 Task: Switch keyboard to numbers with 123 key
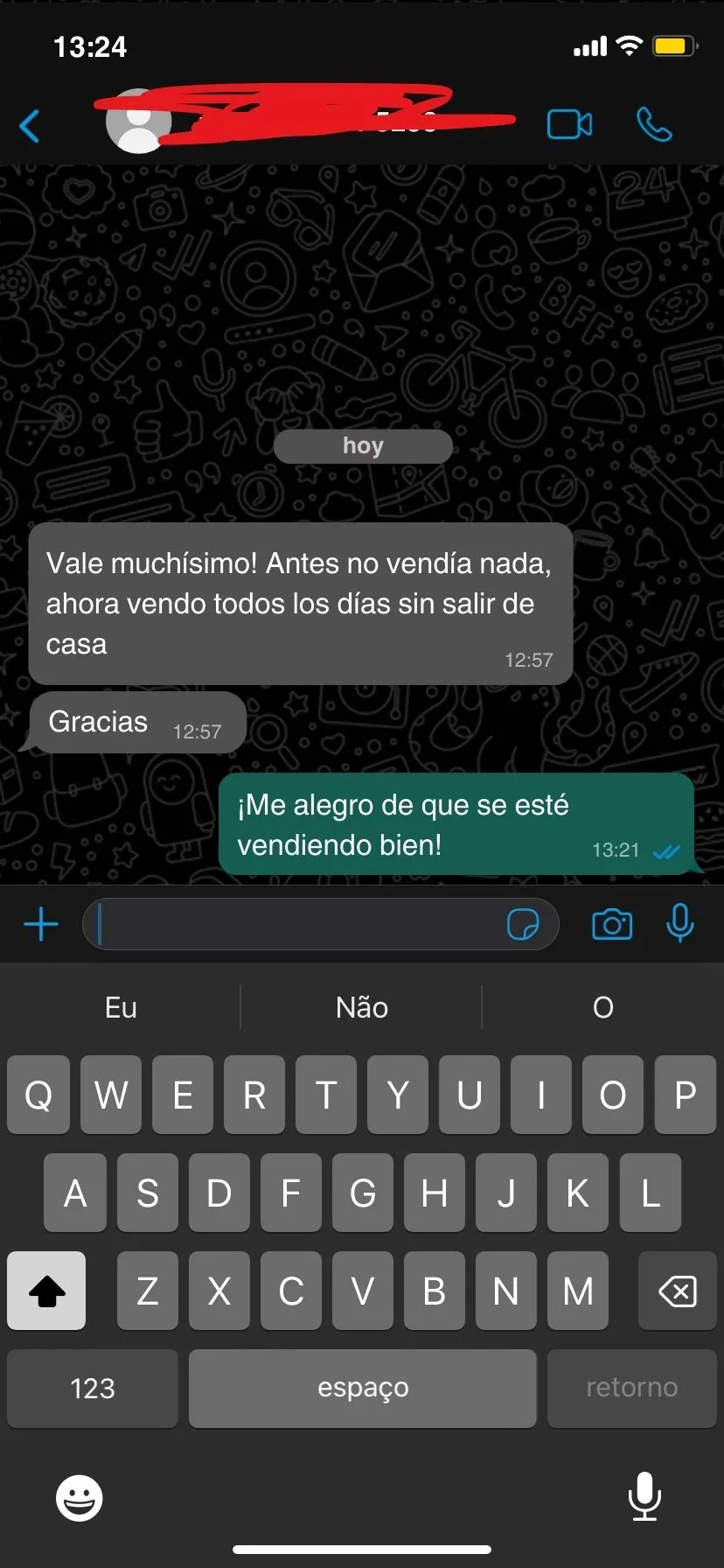93,1388
